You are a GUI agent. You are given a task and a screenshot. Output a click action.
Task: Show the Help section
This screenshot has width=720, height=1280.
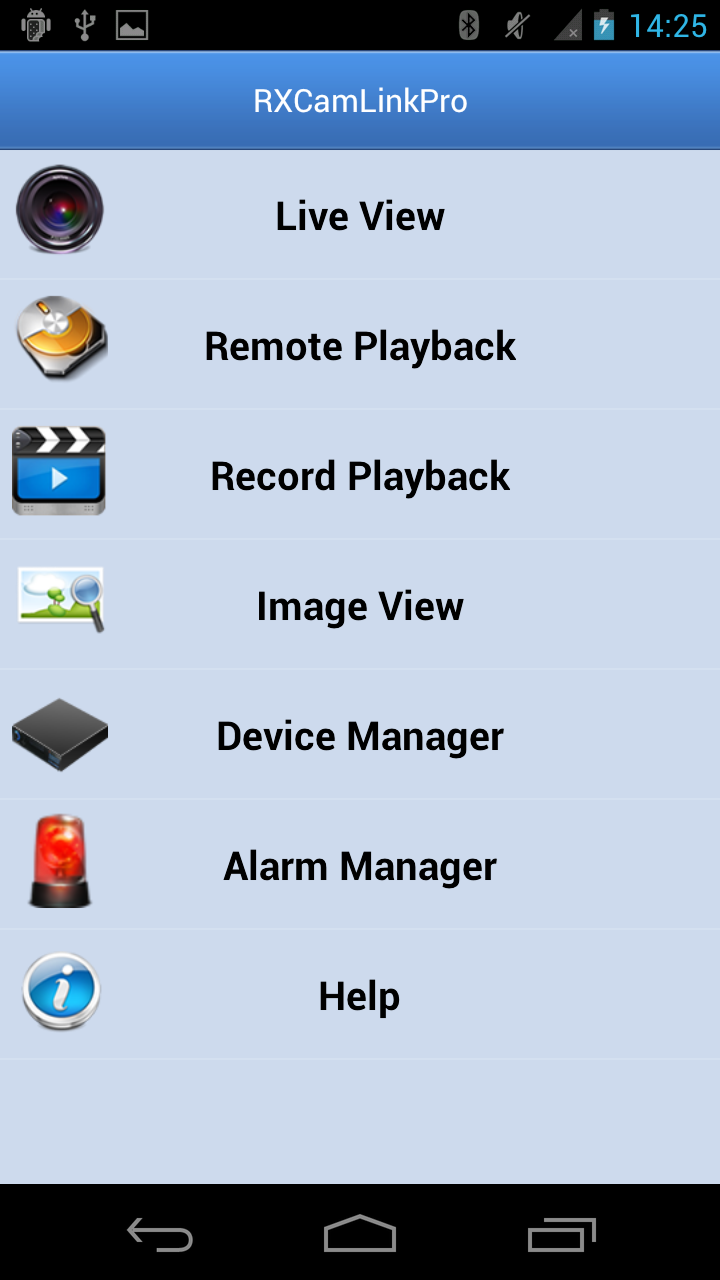(x=360, y=995)
